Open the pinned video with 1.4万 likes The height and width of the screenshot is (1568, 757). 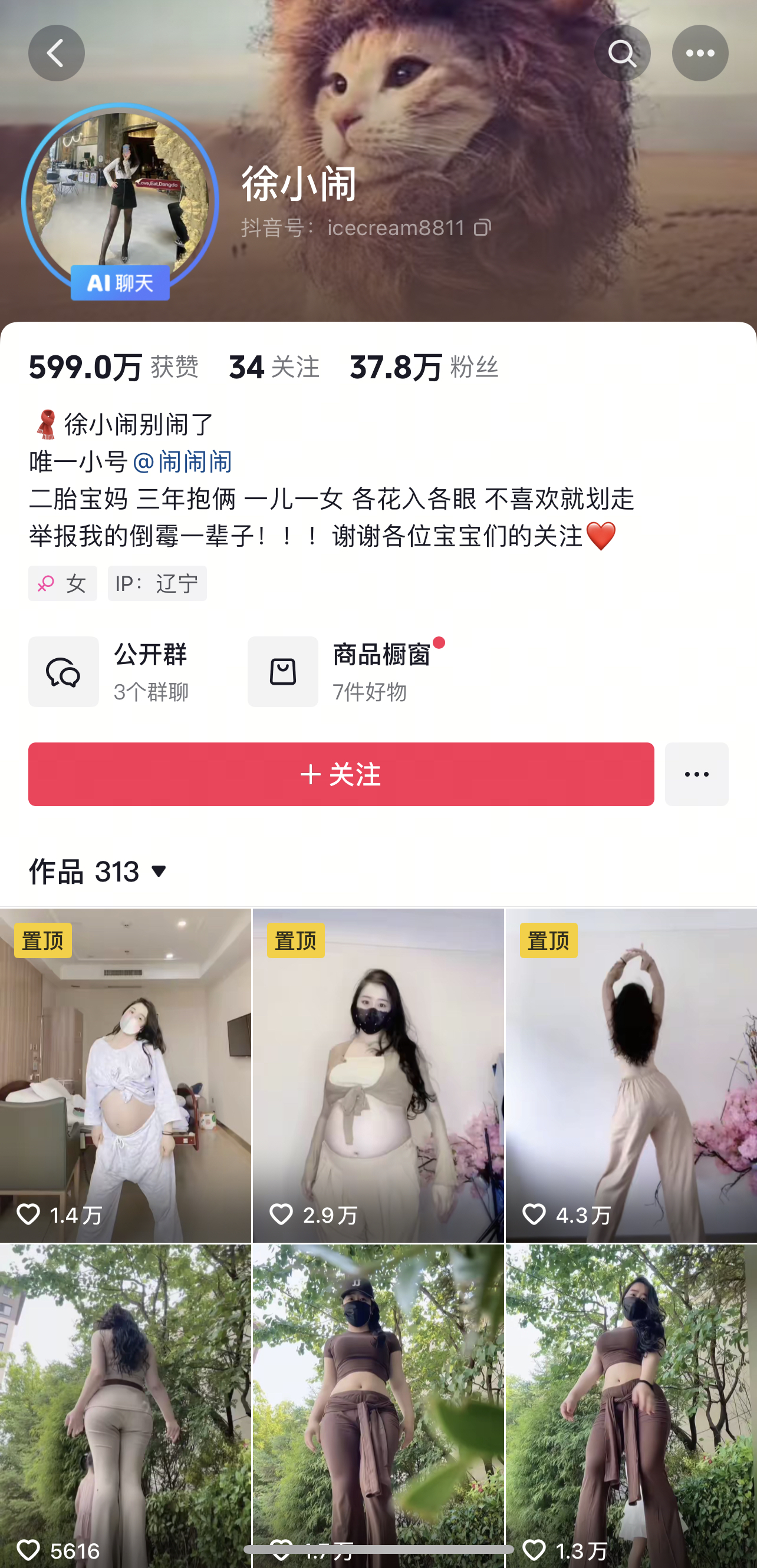pos(126,1074)
